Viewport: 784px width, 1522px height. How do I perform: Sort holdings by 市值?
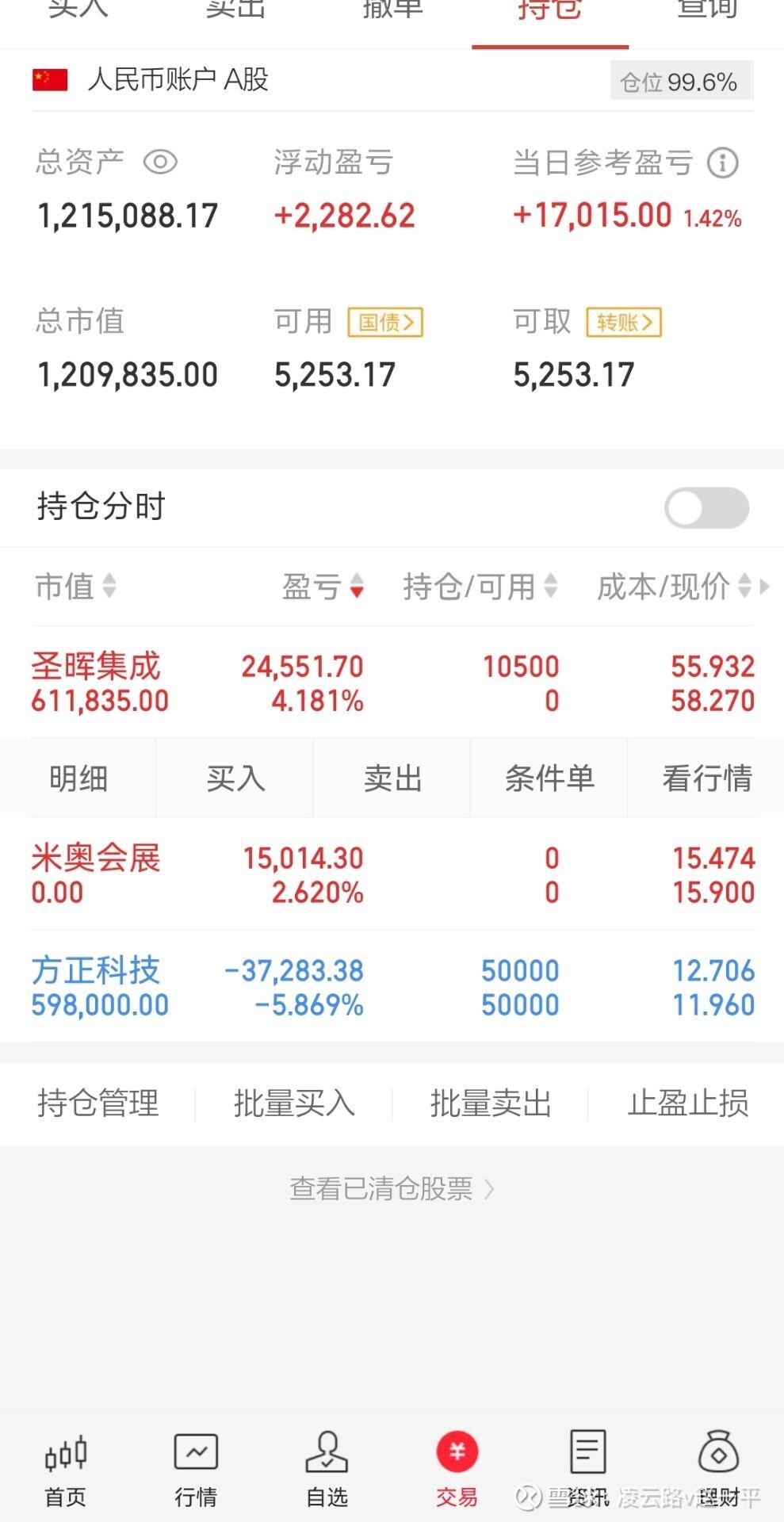(75, 587)
